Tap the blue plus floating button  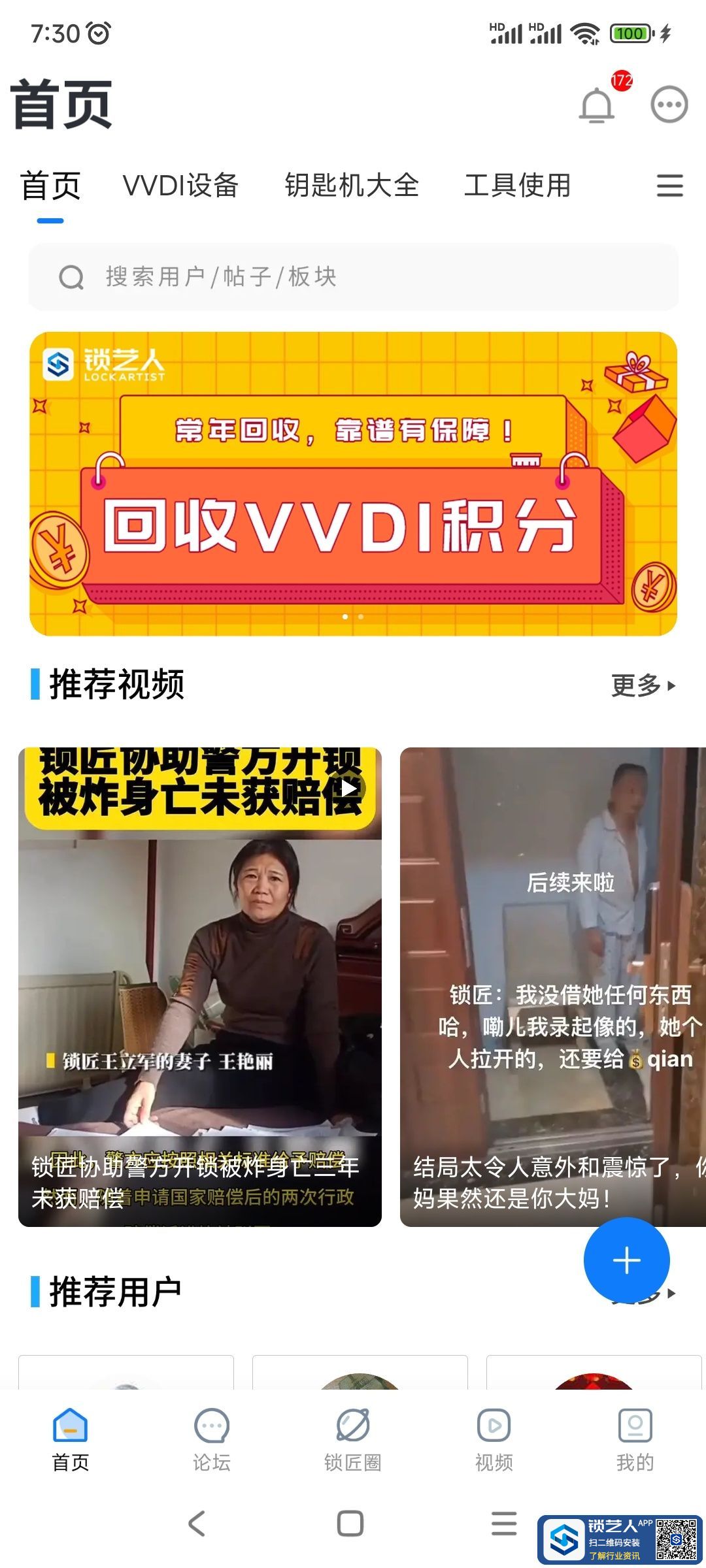[x=626, y=1260]
